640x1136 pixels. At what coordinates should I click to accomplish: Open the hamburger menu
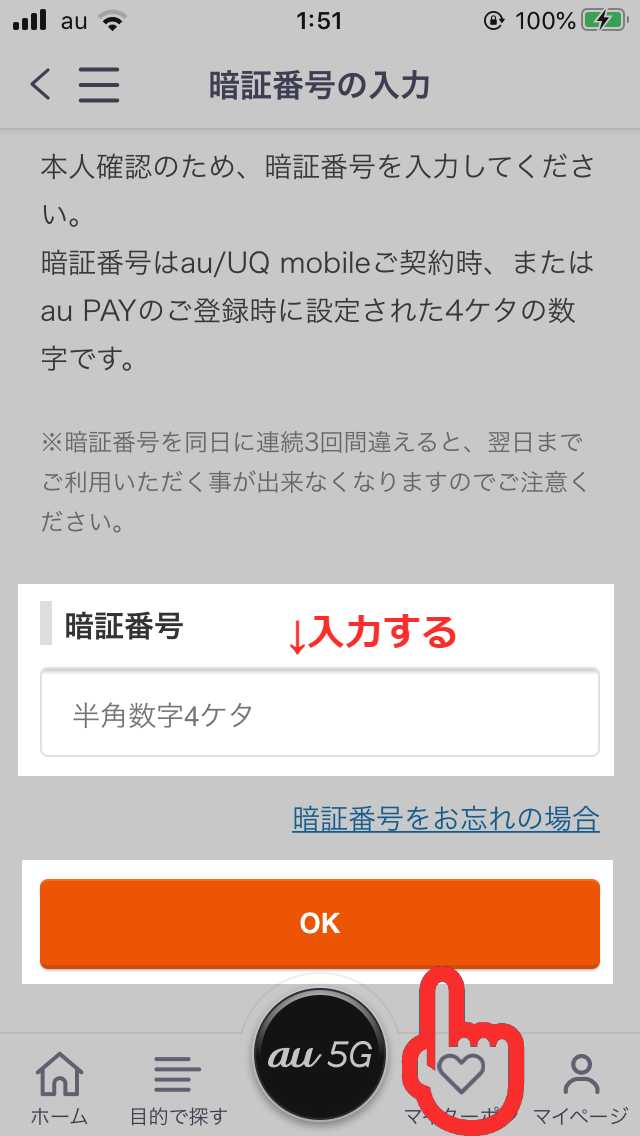coord(99,85)
